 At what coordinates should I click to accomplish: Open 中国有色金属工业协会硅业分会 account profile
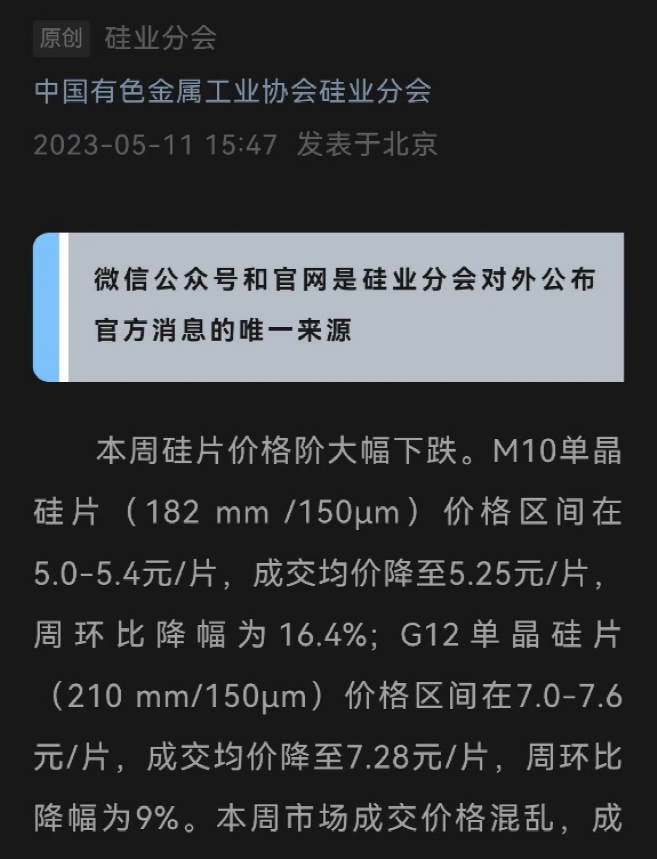coord(233,92)
